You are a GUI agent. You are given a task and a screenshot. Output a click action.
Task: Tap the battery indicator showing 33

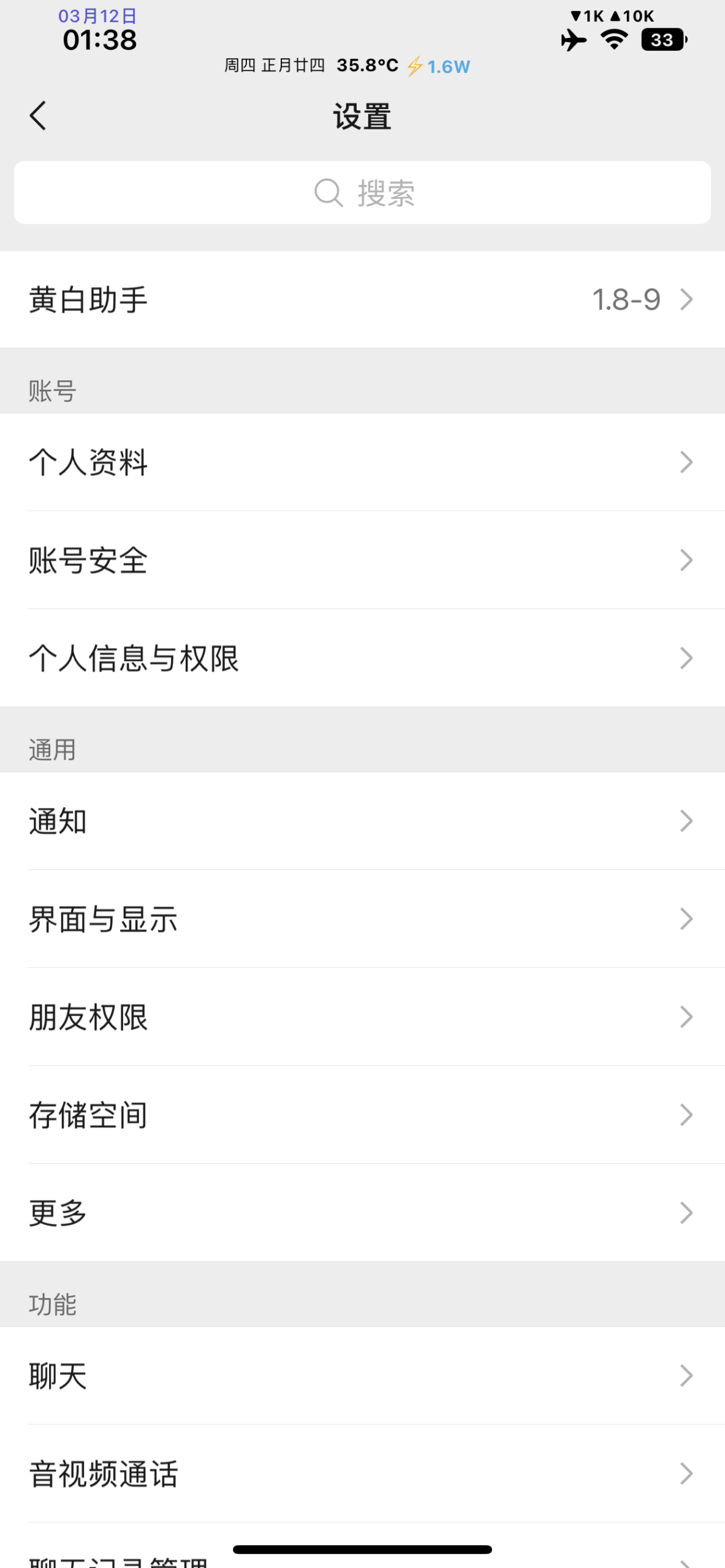(x=662, y=40)
